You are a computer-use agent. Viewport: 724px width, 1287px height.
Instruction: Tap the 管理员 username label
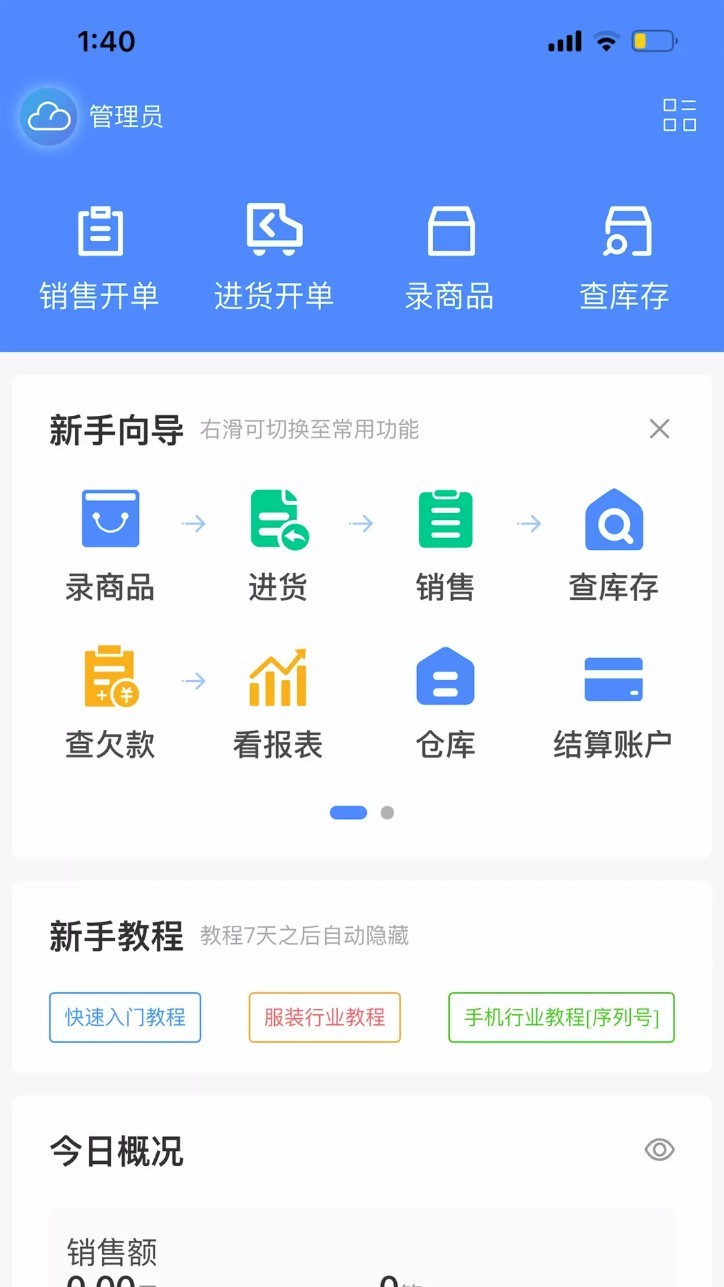[x=127, y=116]
